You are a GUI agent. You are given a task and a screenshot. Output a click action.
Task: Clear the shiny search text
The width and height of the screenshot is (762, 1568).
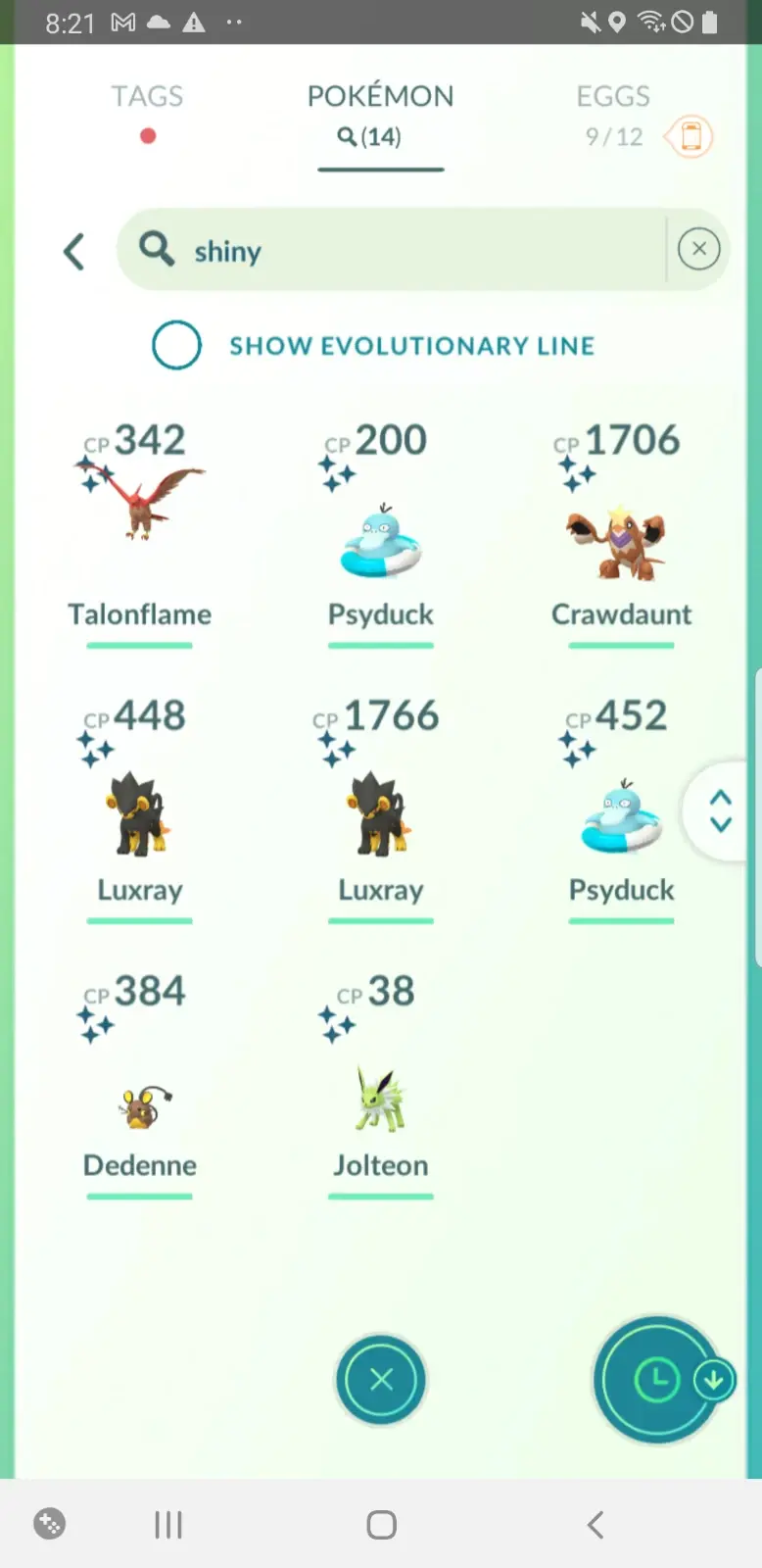(698, 249)
